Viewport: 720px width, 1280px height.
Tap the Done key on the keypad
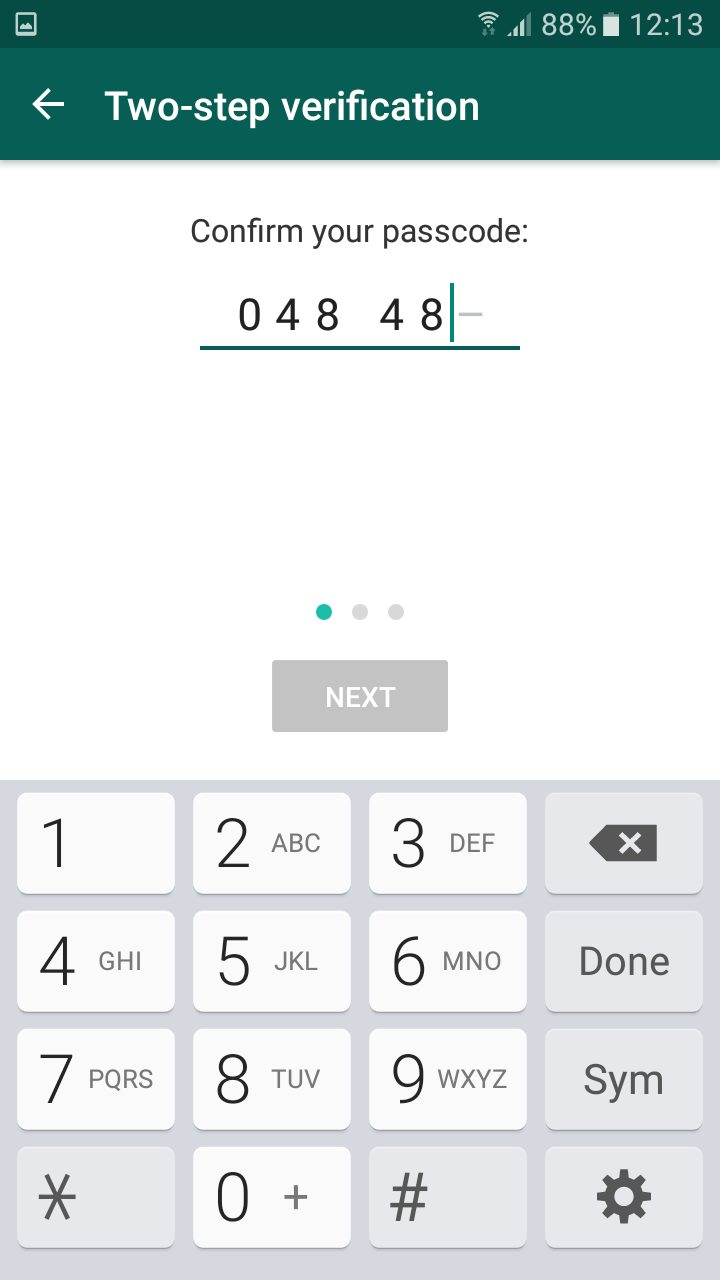pos(623,961)
